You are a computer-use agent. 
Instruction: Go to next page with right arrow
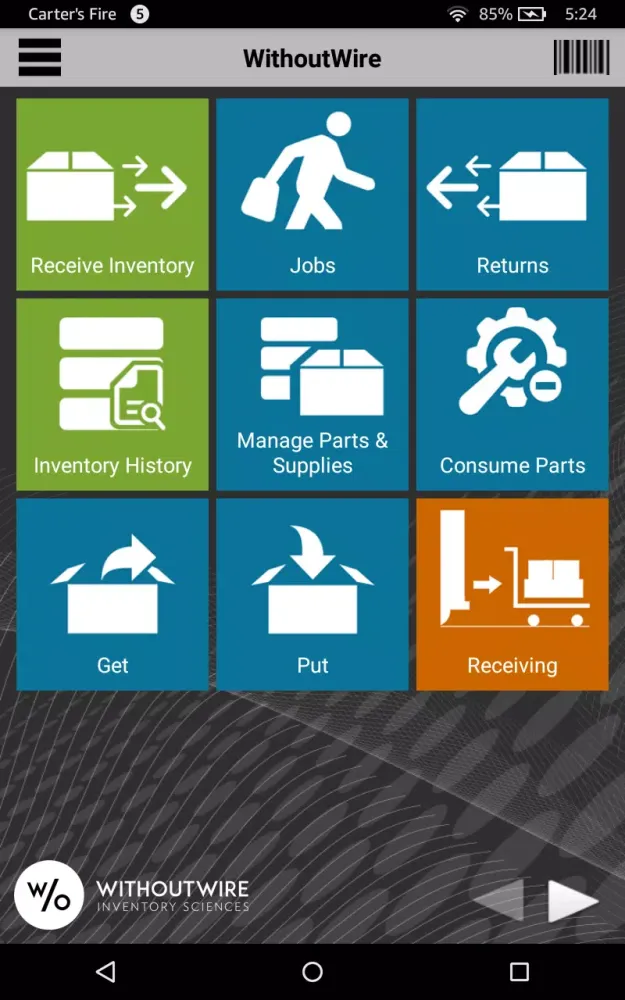pos(573,901)
